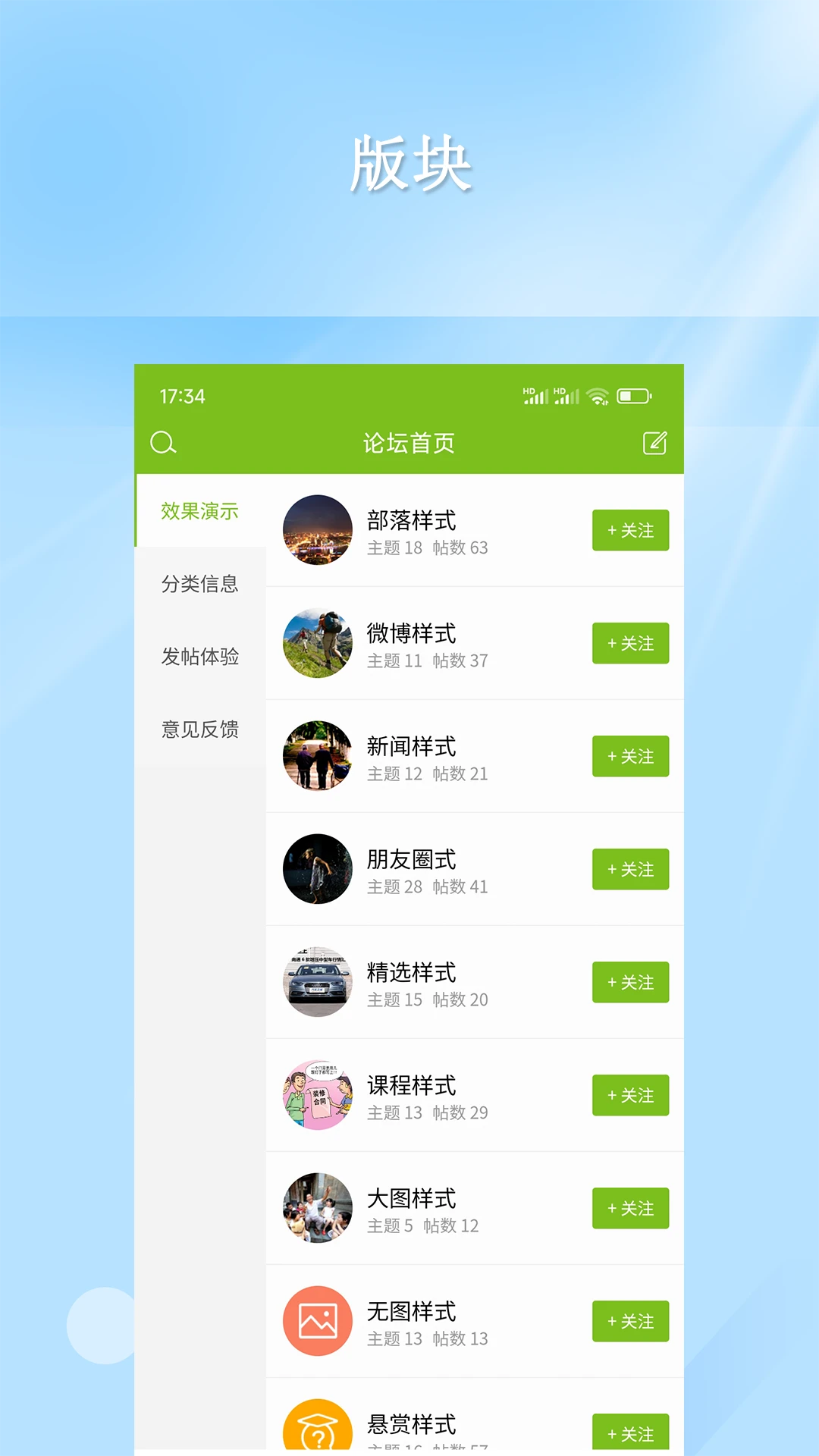Check the battery status icon
Viewport: 819px width, 1456px height.
click(632, 395)
